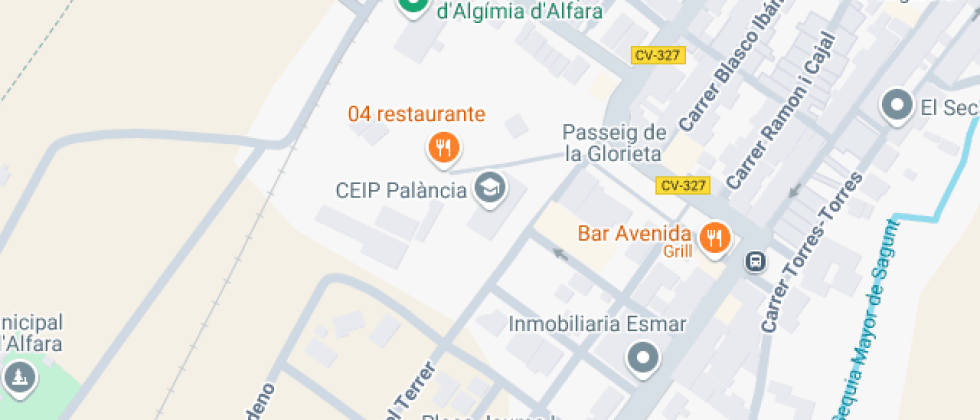Select the municipal park marker of Alfara
980x420 pixels.
point(18,376)
